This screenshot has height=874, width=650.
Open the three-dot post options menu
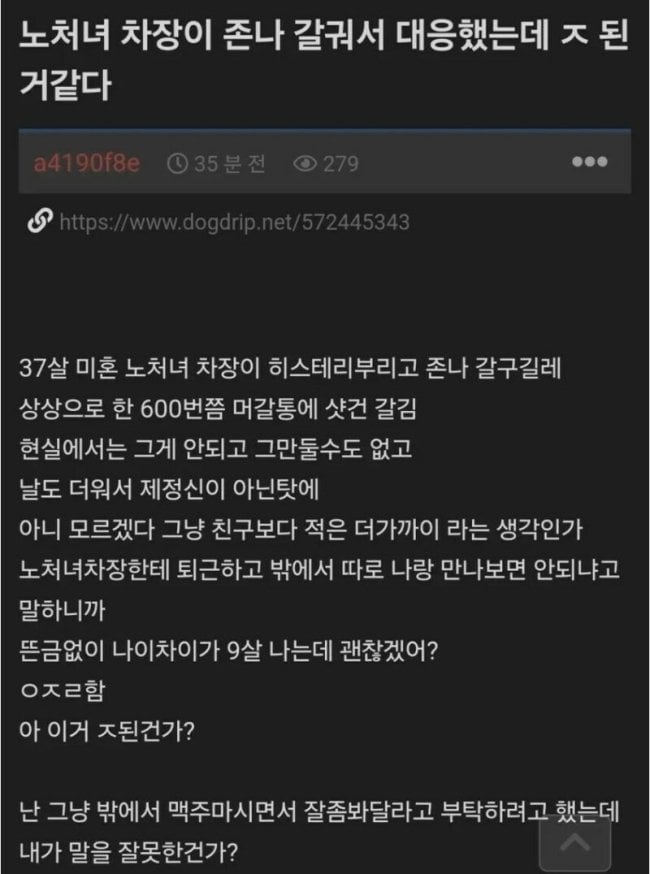[589, 162]
